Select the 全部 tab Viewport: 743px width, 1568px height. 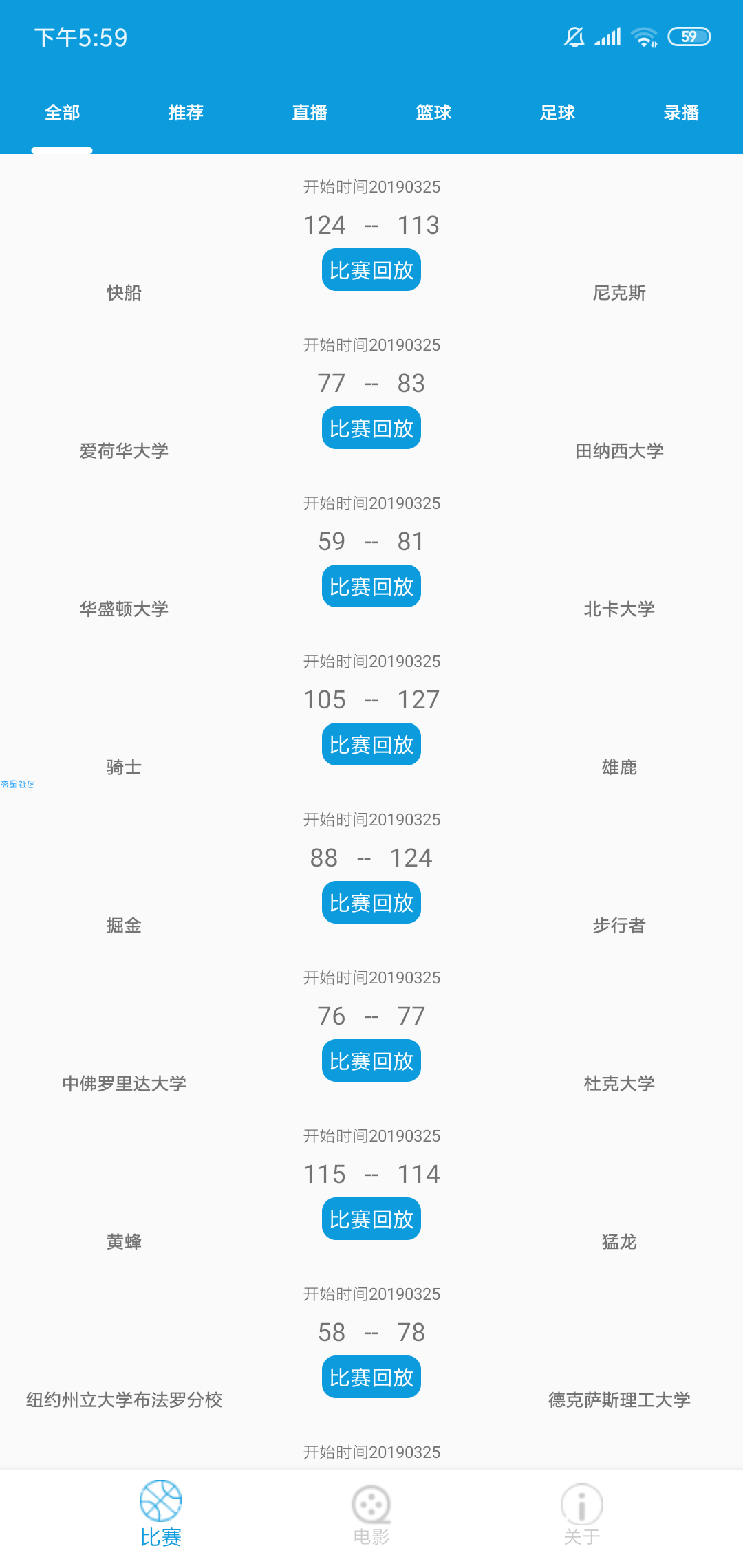pos(62,113)
